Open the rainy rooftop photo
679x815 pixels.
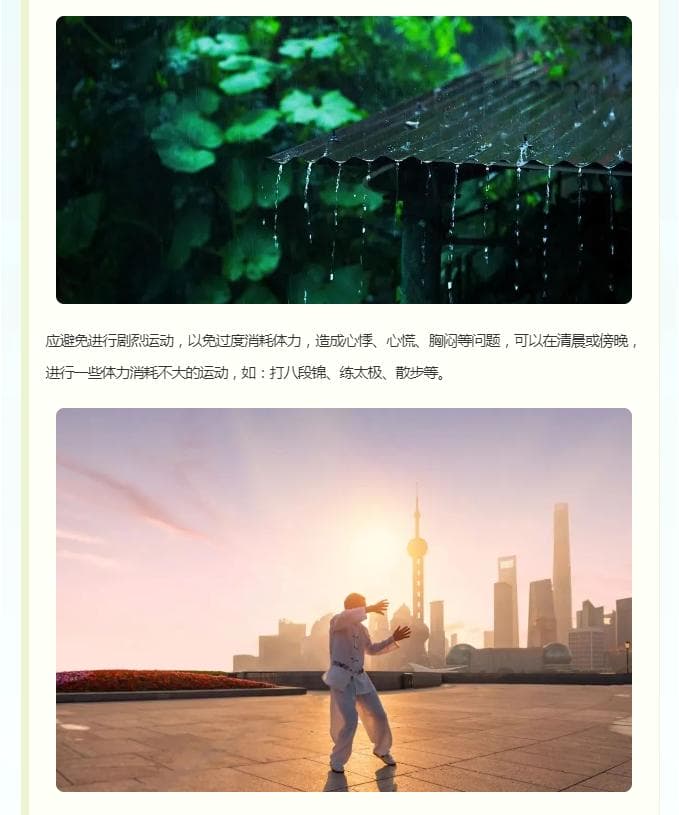click(x=343, y=160)
